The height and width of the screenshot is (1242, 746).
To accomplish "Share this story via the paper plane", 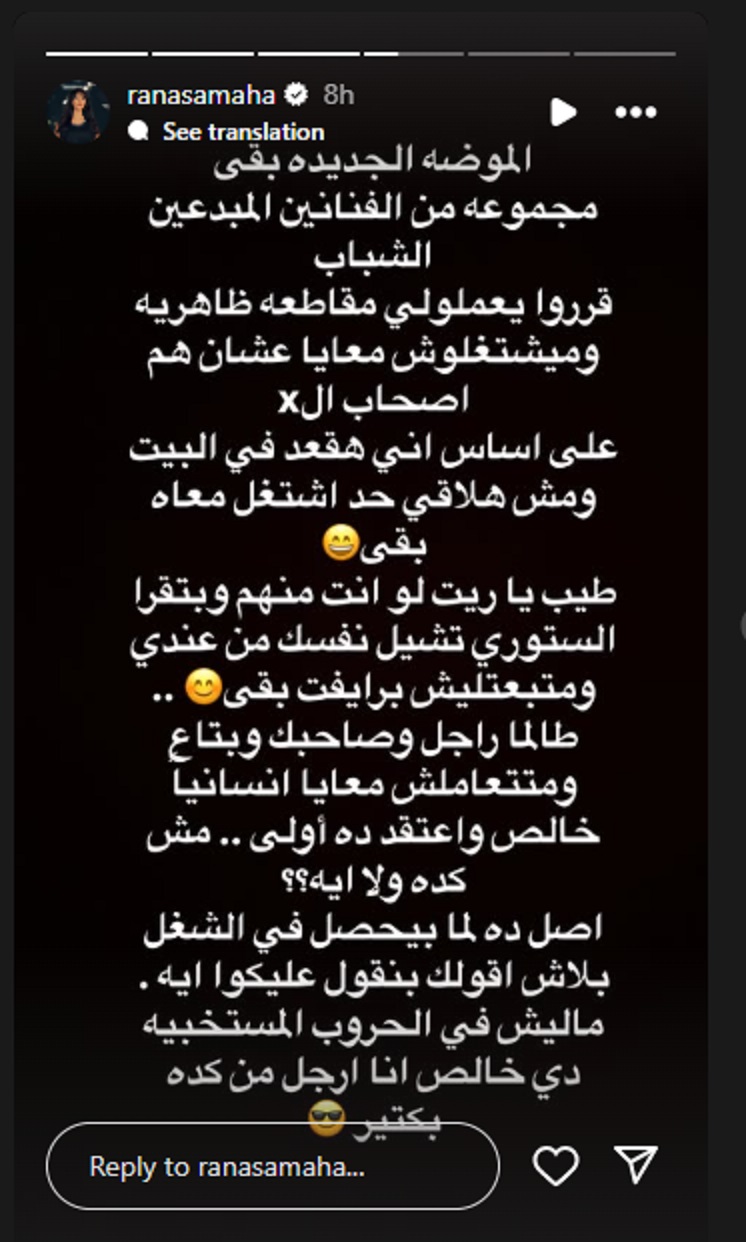I will tap(635, 1166).
